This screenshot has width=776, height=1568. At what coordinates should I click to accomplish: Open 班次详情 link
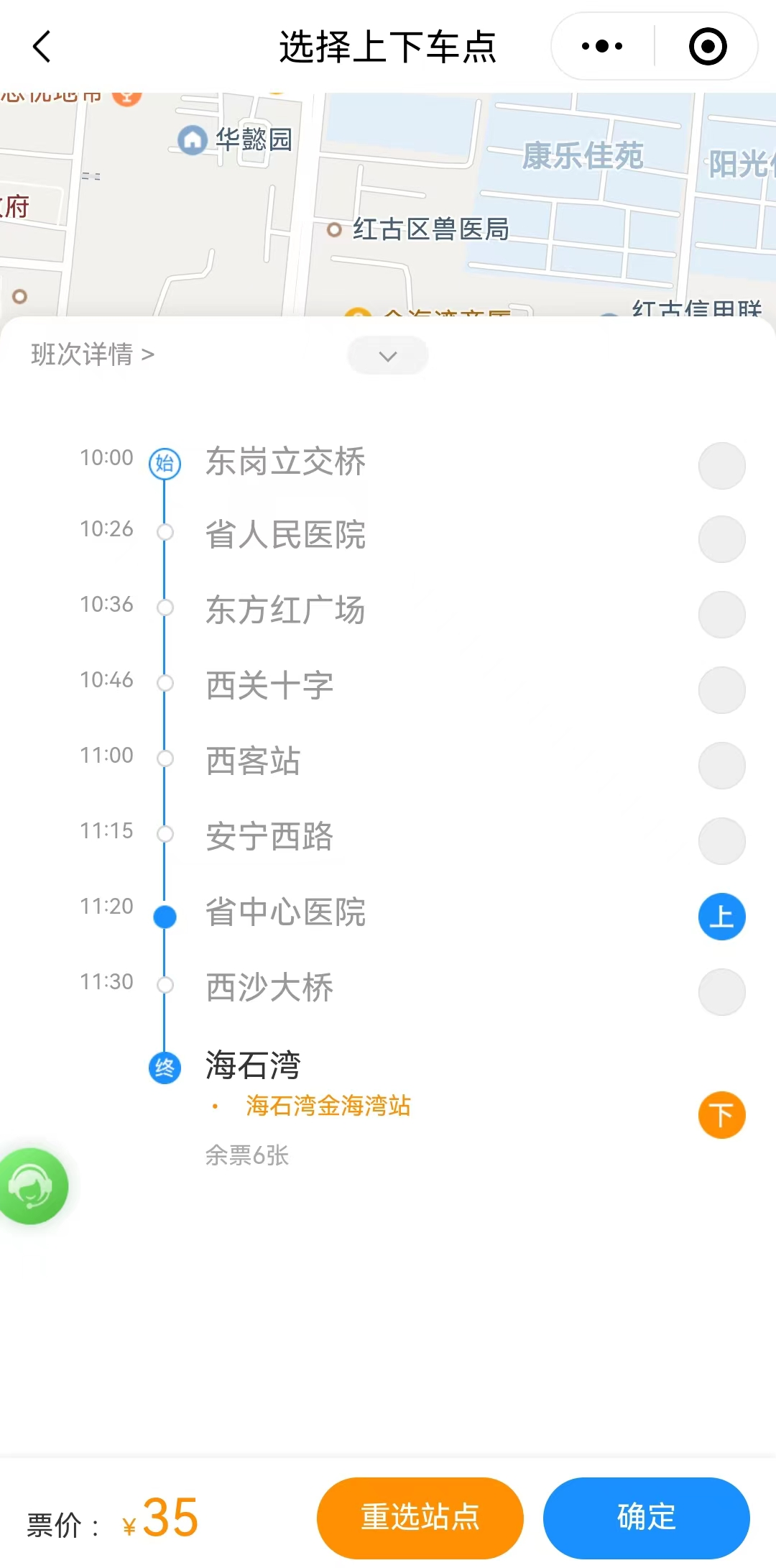93,354
